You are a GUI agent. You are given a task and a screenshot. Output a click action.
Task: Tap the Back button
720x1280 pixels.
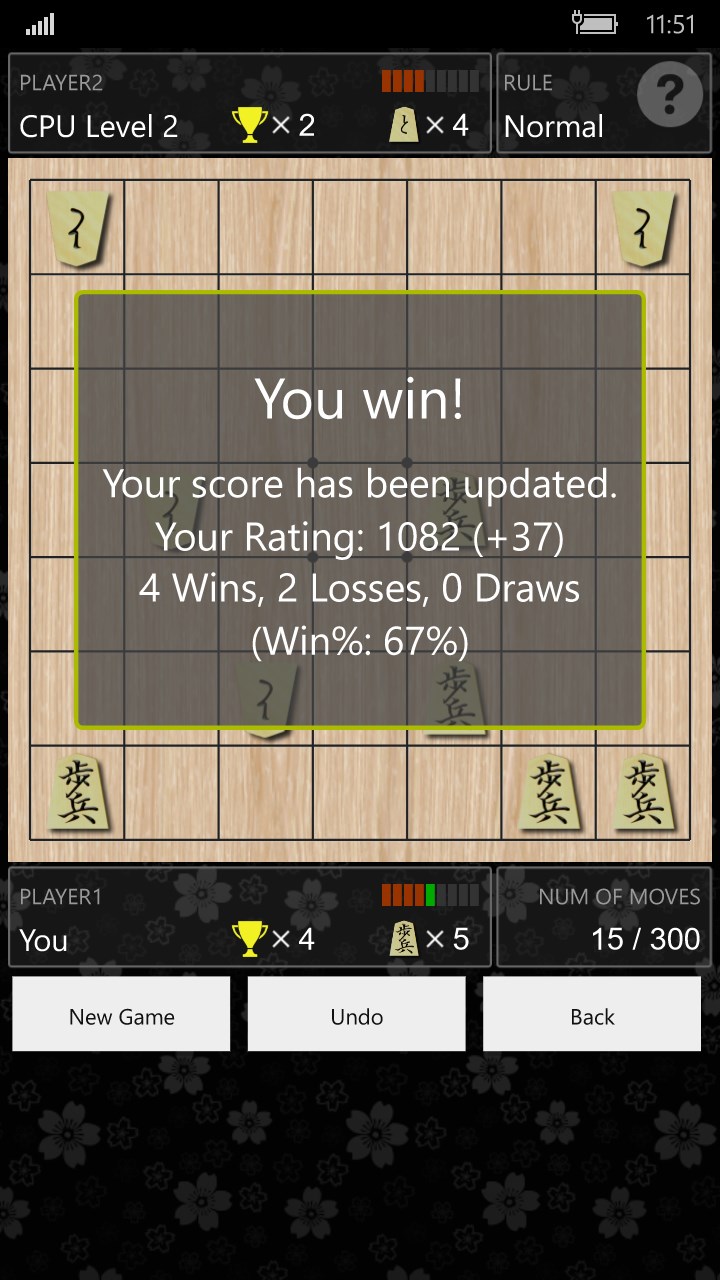tap(592, 1015)
